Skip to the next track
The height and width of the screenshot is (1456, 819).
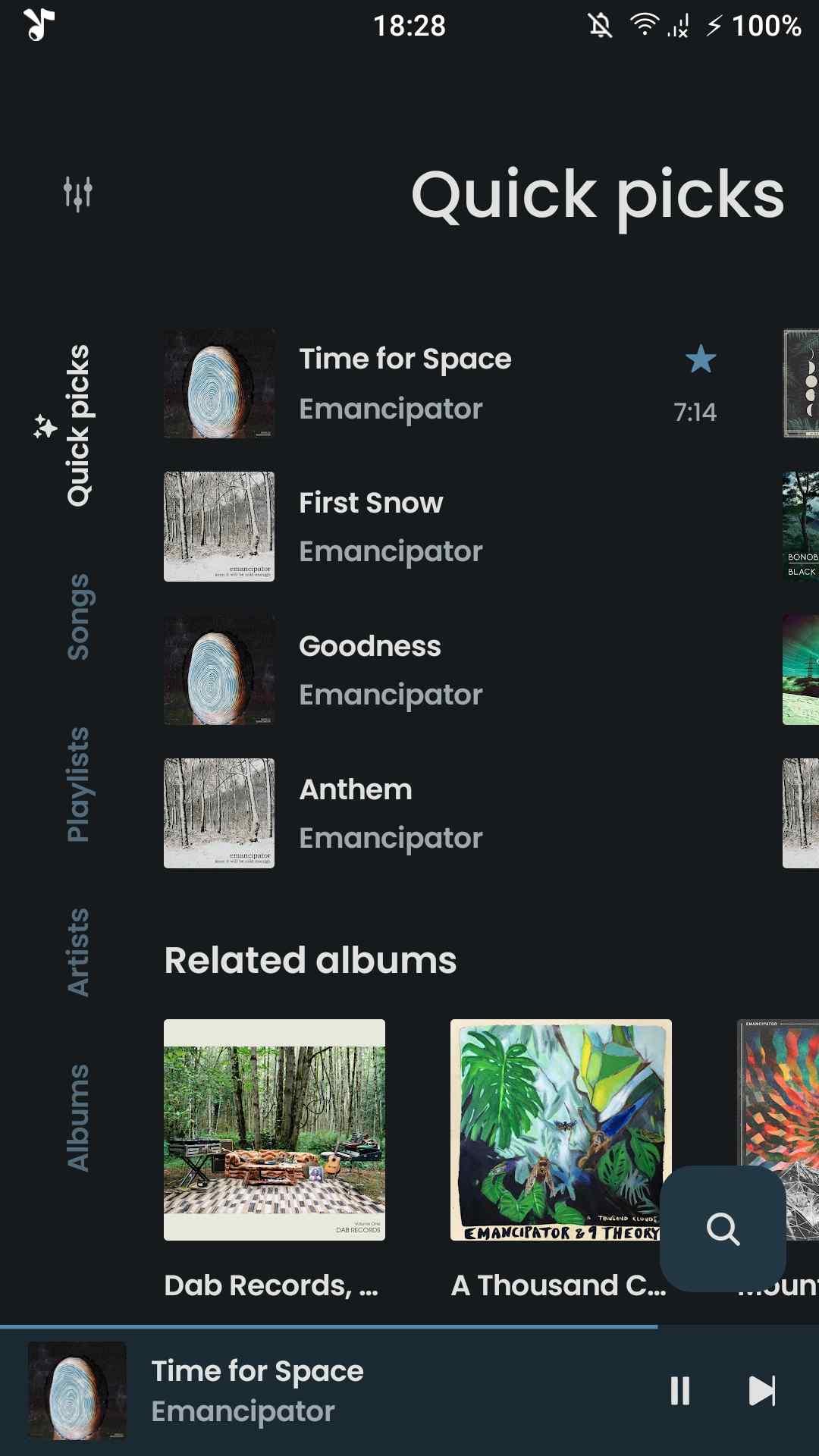(761, 1391)
